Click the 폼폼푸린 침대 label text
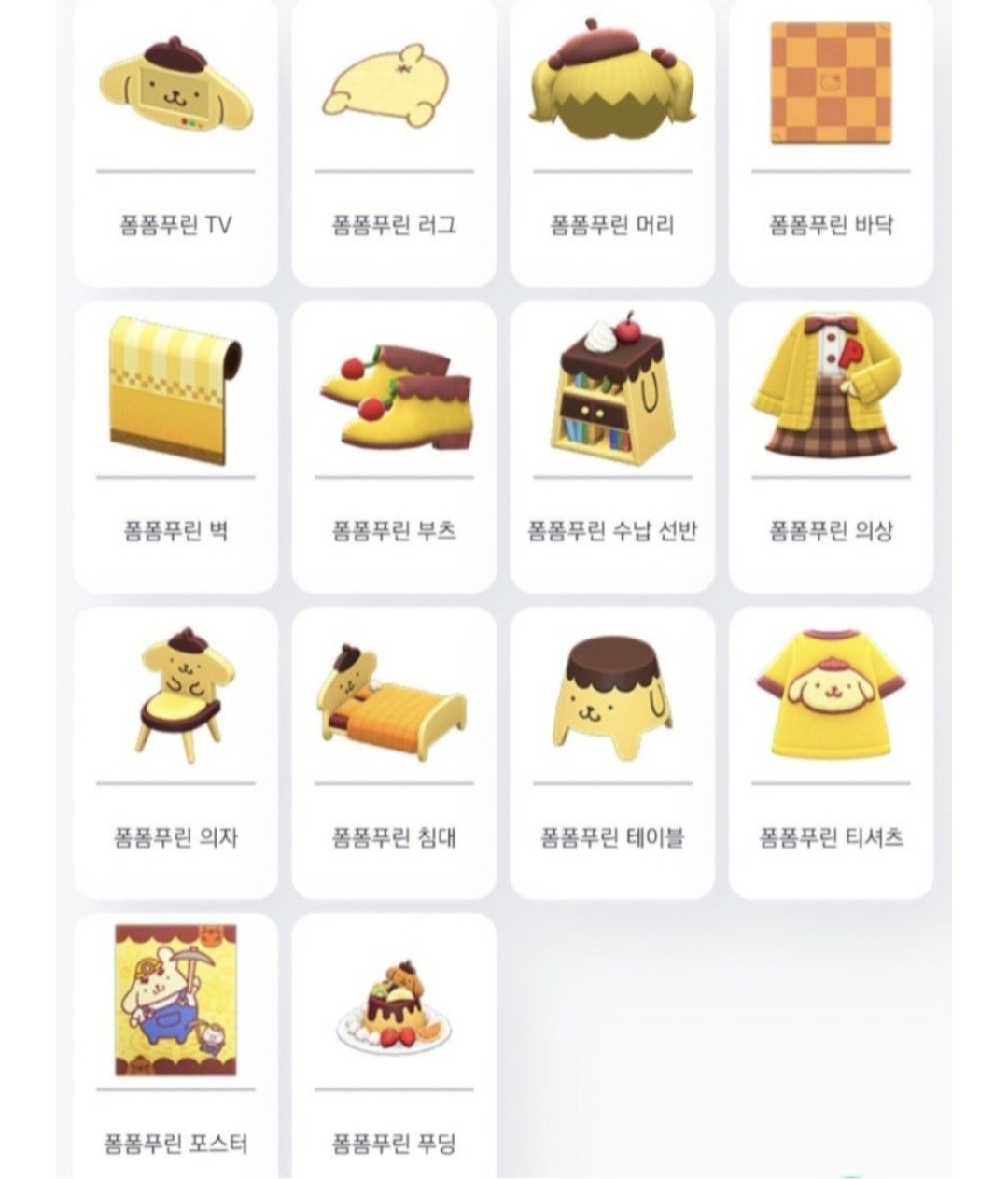 point(394,838)
